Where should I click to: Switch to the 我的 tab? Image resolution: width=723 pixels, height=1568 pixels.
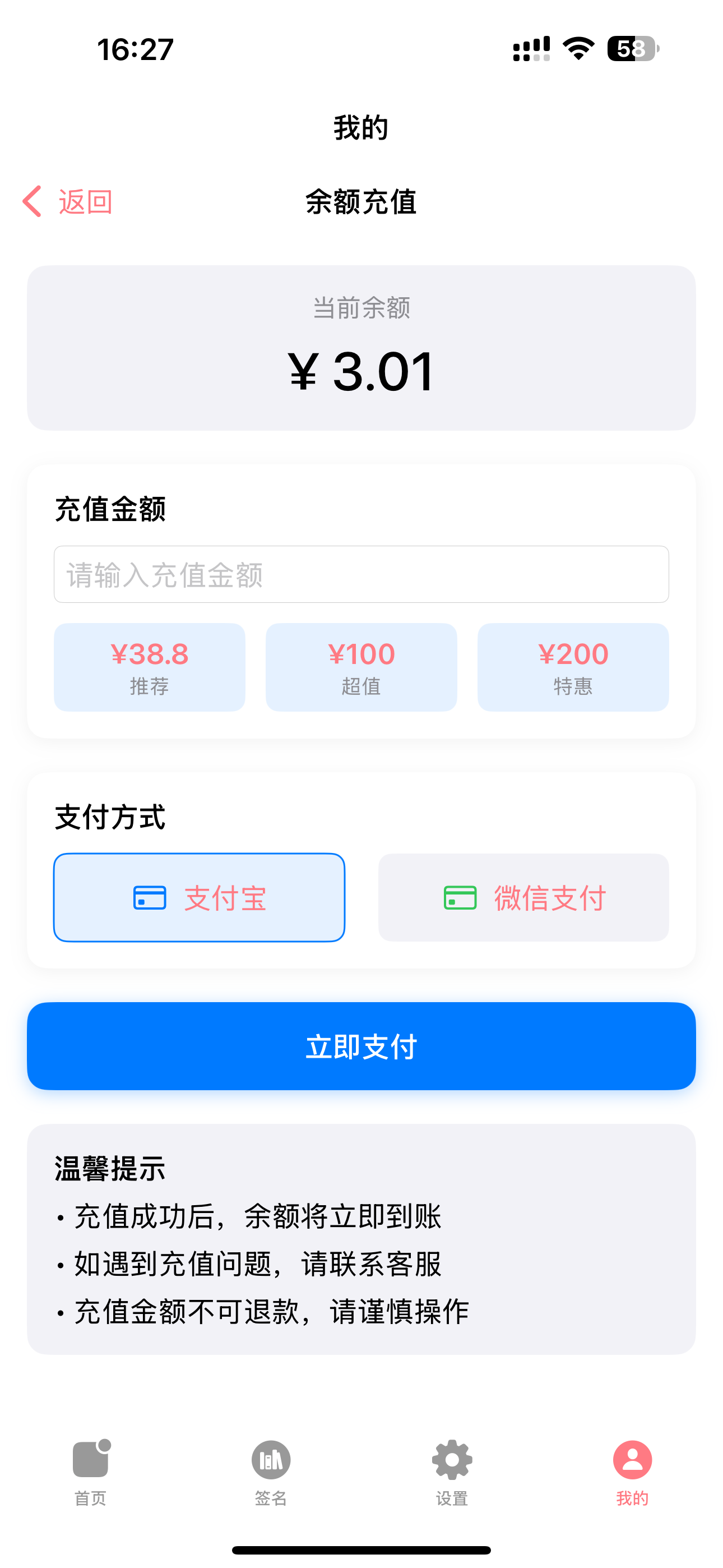click(x=632, y=1473)
